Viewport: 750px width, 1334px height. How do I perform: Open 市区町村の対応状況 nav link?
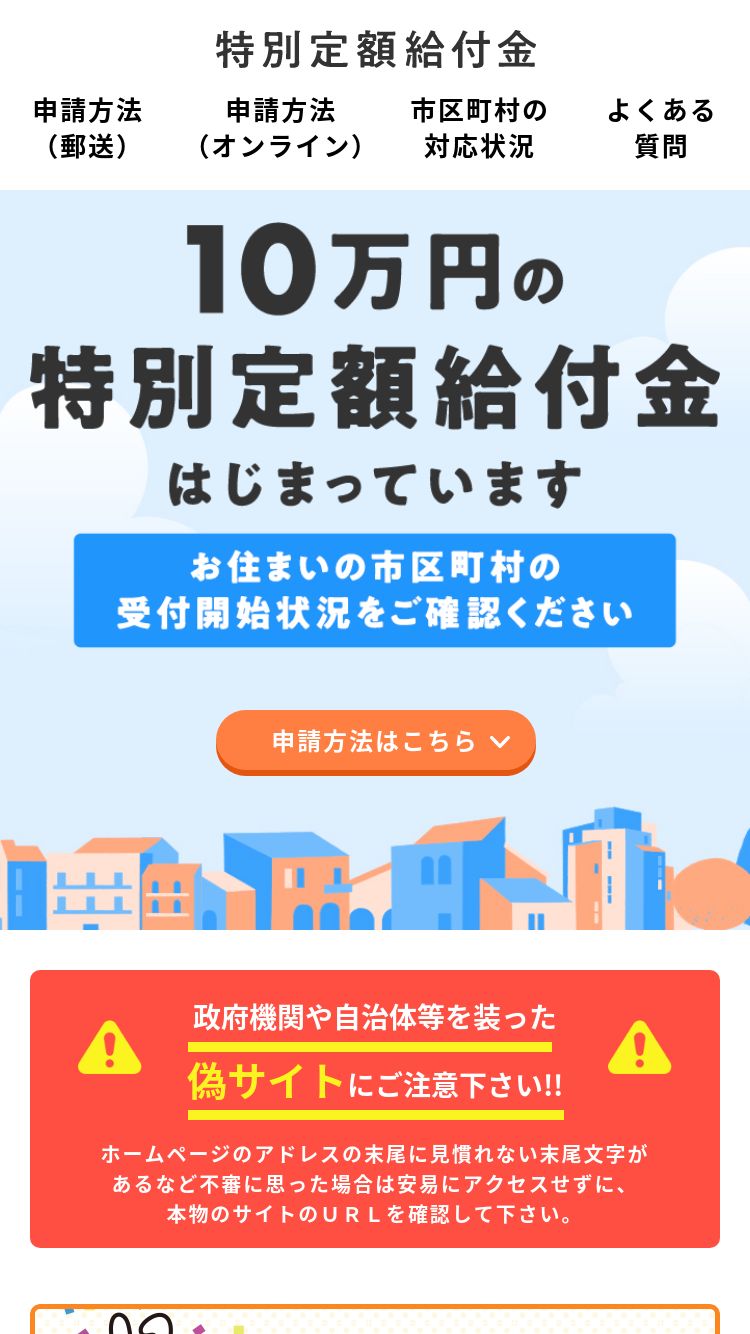[479, 128]
